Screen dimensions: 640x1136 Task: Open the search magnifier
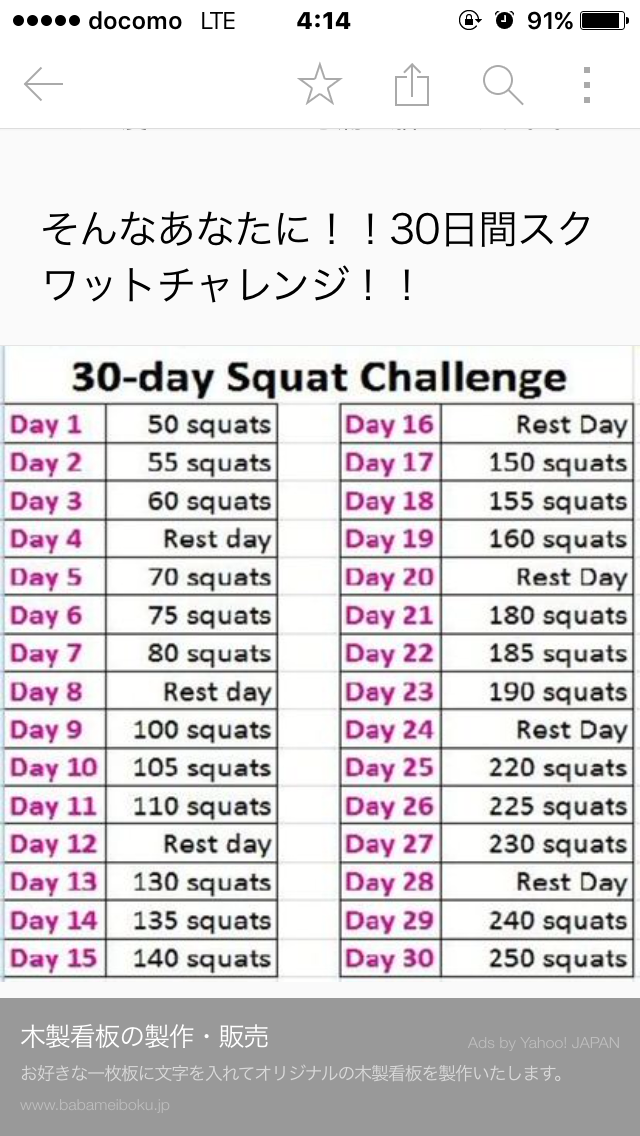point(503,85)
